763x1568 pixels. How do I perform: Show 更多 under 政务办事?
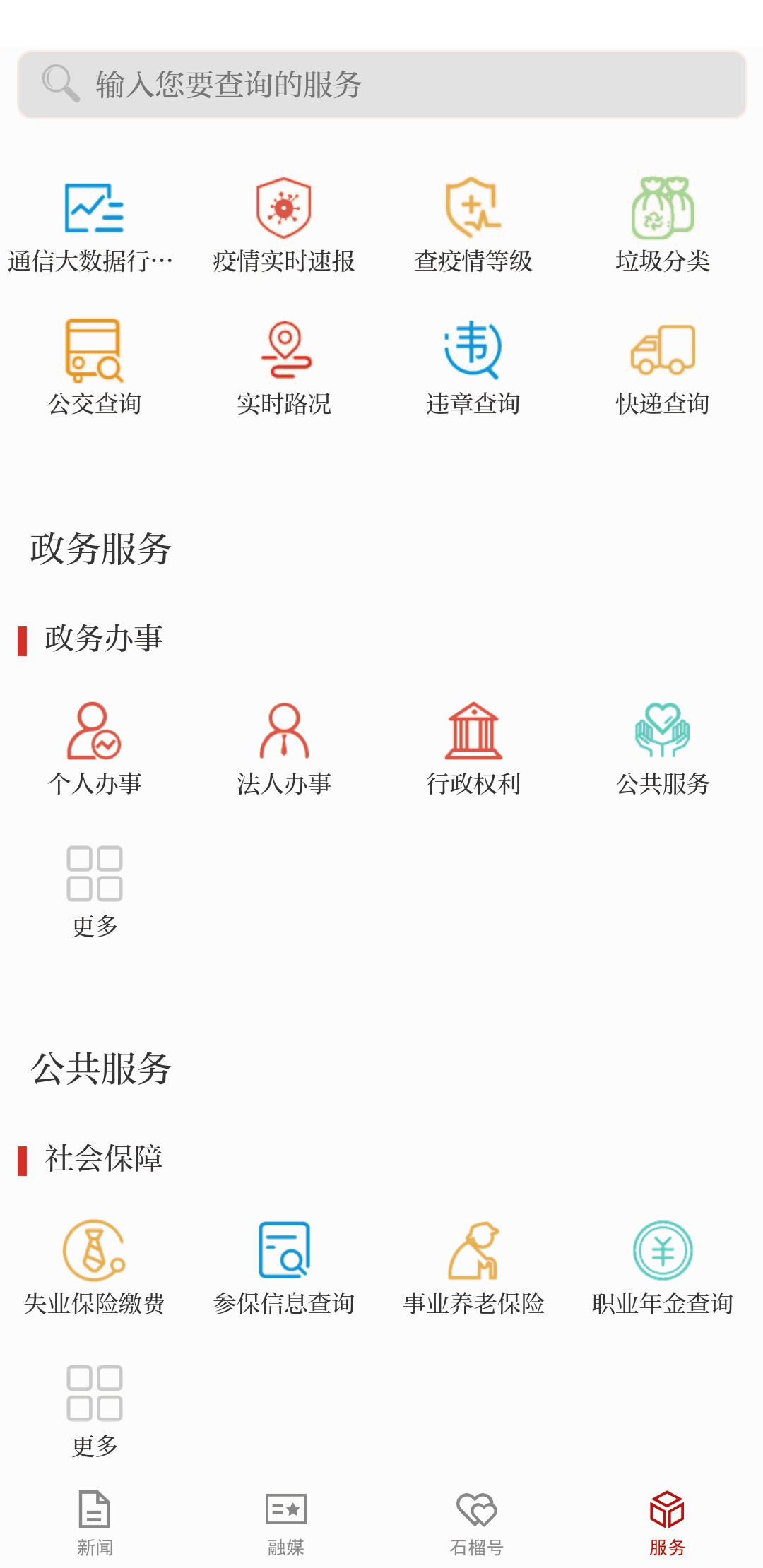[94, 890]
